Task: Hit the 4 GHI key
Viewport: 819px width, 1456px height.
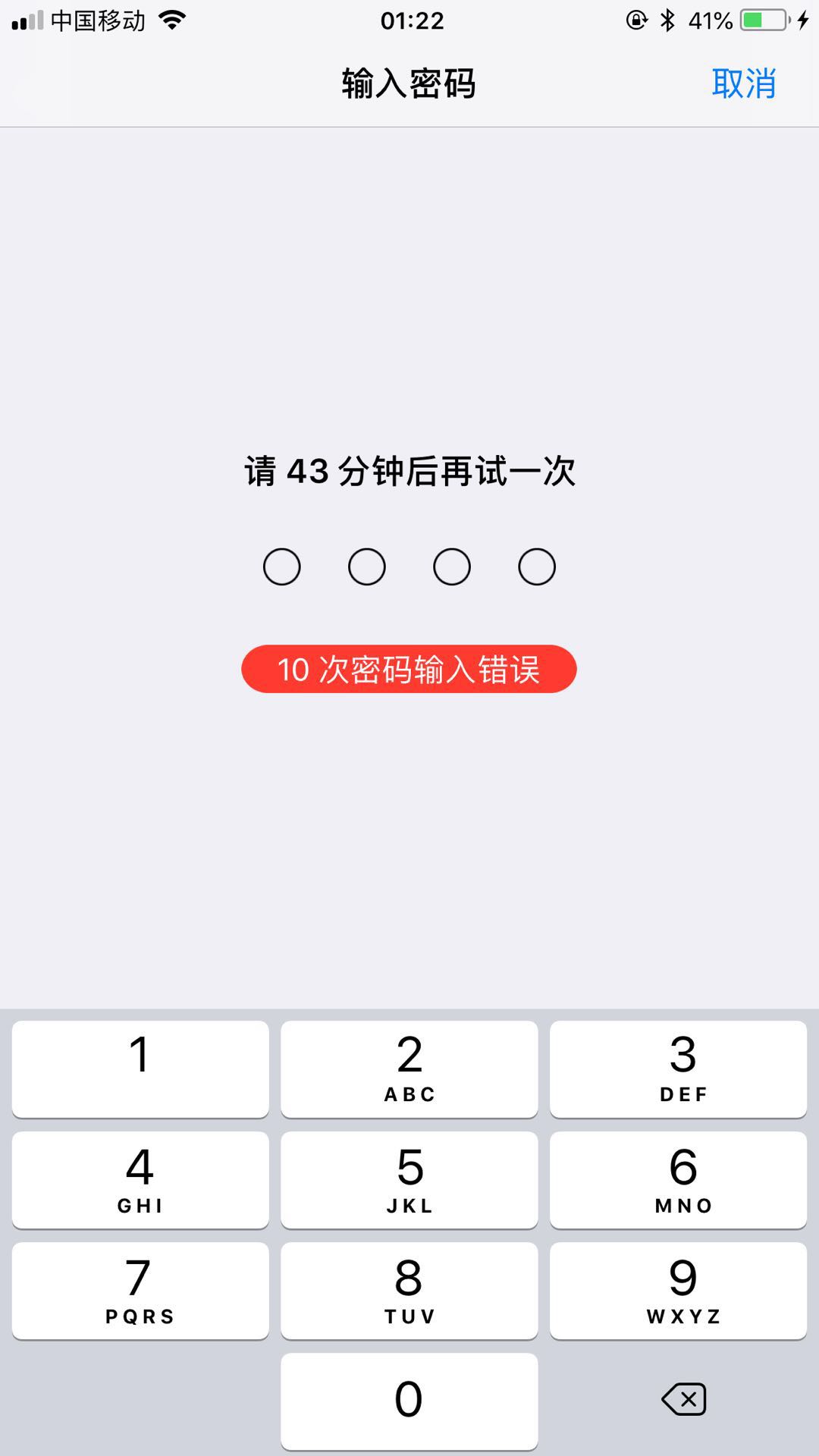Action: click(x=140, y=1179)
